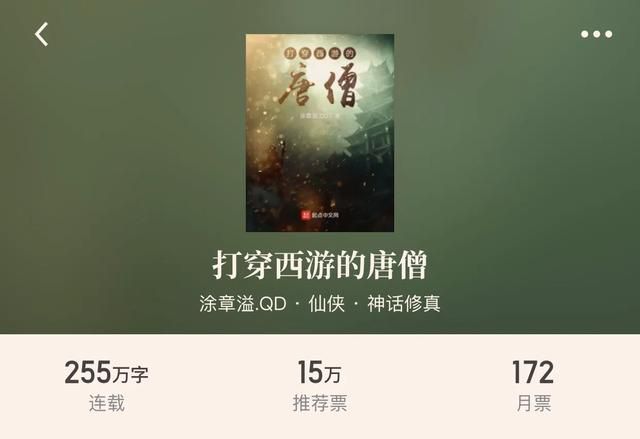The height and width of the screenshot is (439, 640).
Task: Open the 推荐票 recommendation votes stat
Action: click(320, 387)
